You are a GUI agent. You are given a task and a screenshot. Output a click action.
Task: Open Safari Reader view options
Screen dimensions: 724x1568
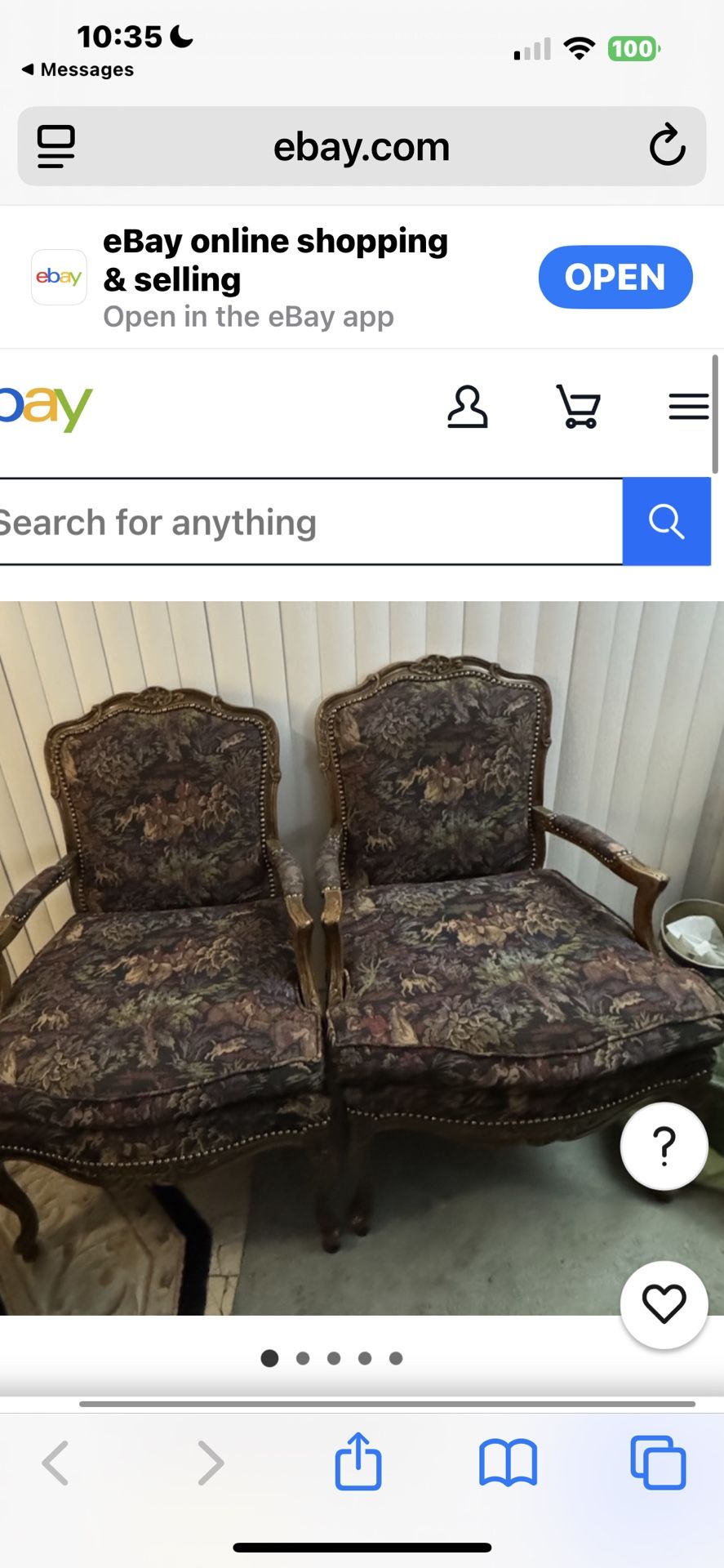55,145
